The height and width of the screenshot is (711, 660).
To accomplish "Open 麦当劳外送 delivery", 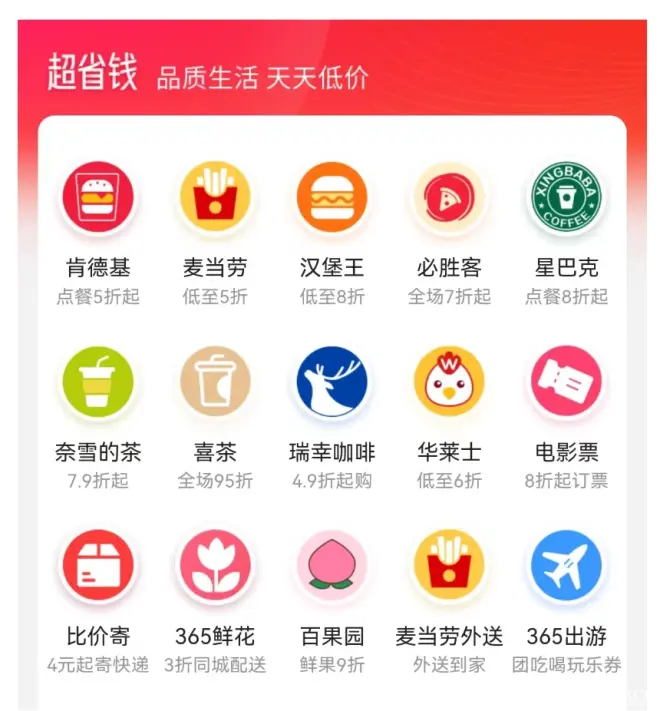I will pyautogui.click(x=449, y=567).
